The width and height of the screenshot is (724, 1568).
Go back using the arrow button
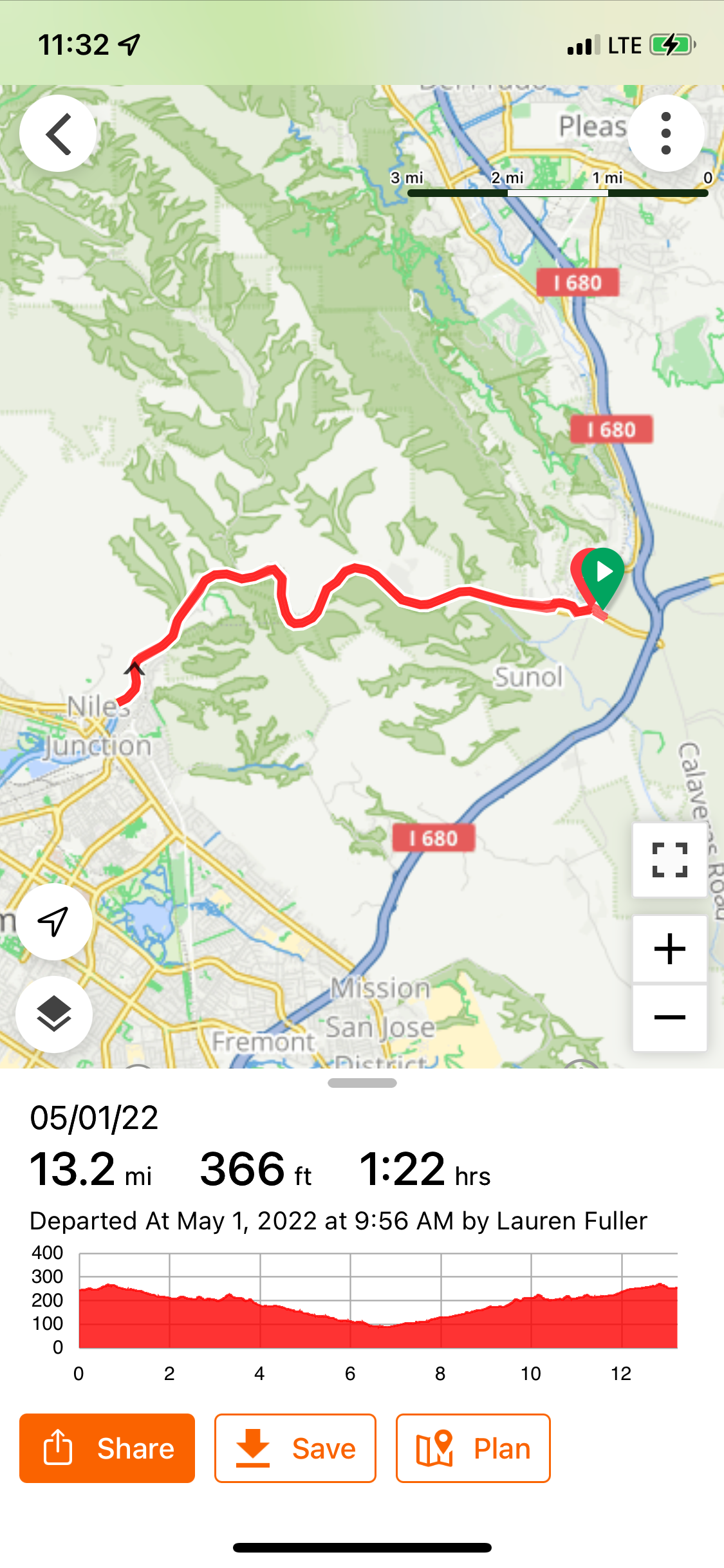click(x=58, y=134)
